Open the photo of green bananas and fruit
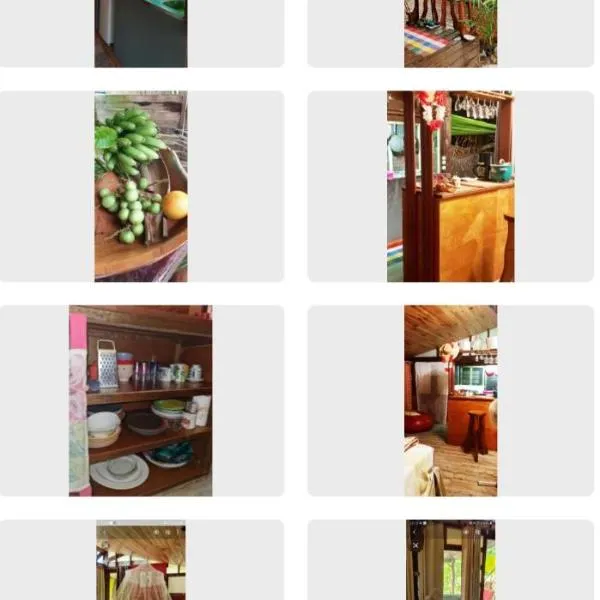Image resolution: width=600 pixels, height=600 pixels. click(x=141, y=186)
